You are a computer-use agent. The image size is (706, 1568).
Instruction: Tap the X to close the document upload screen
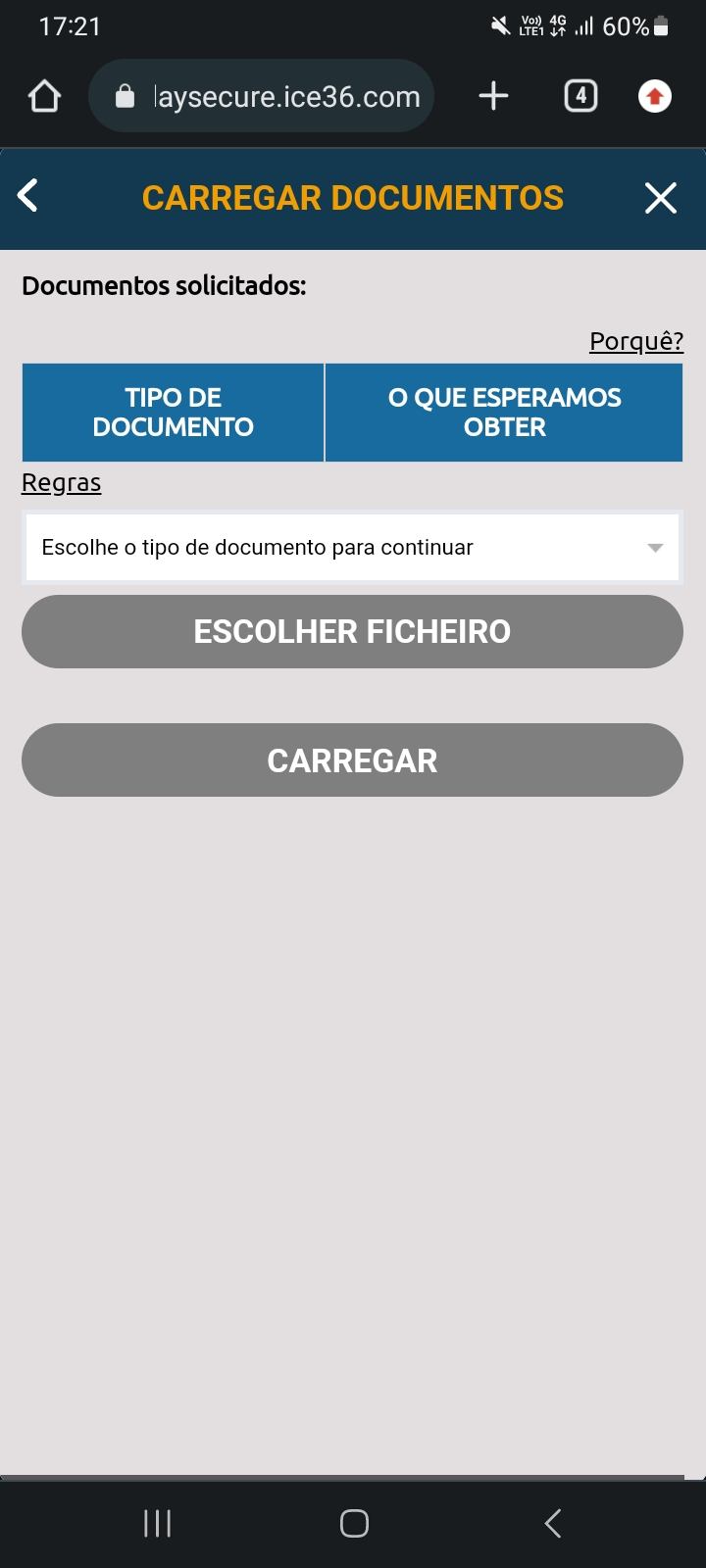click(660, 197)
